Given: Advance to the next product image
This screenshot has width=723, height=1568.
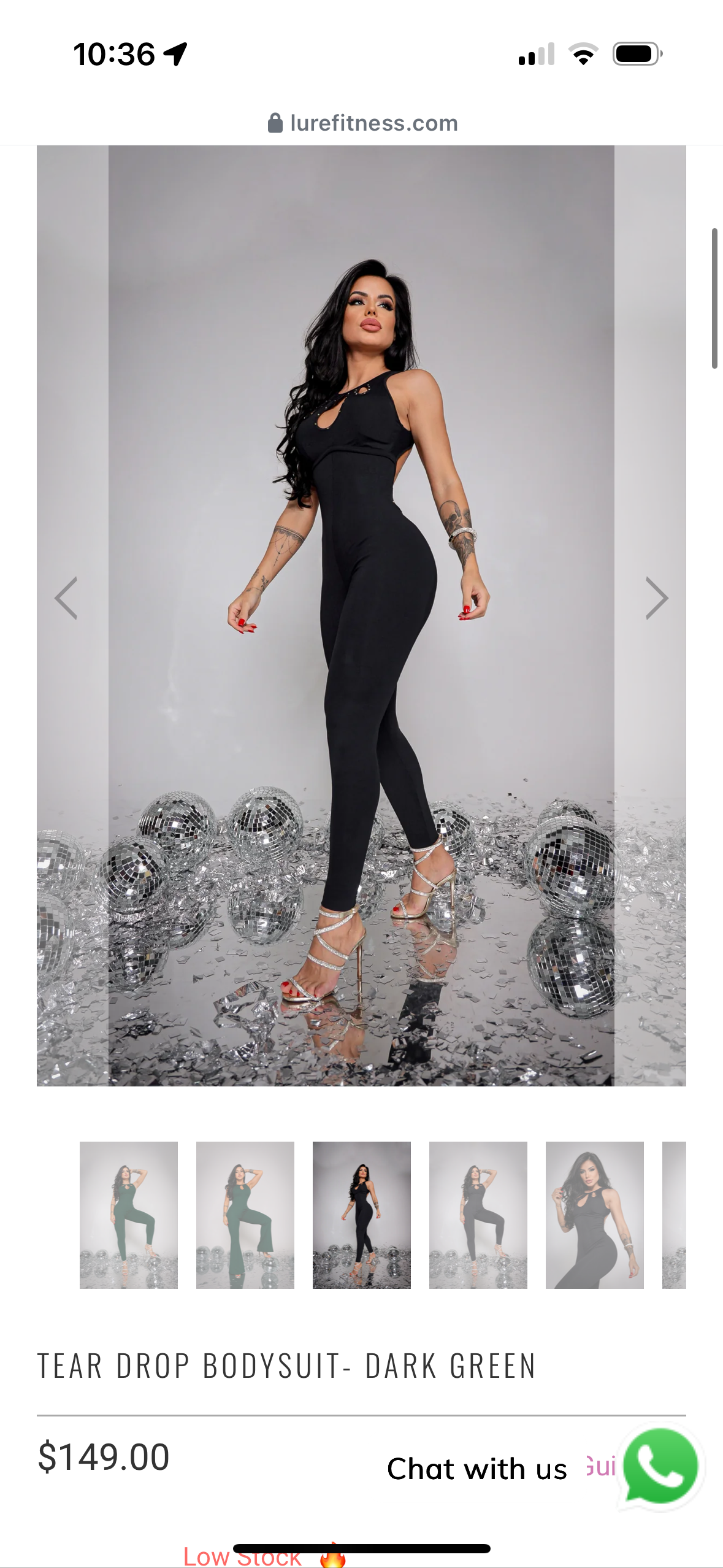Looking at the screenshot, I should [x=656, y=598].
